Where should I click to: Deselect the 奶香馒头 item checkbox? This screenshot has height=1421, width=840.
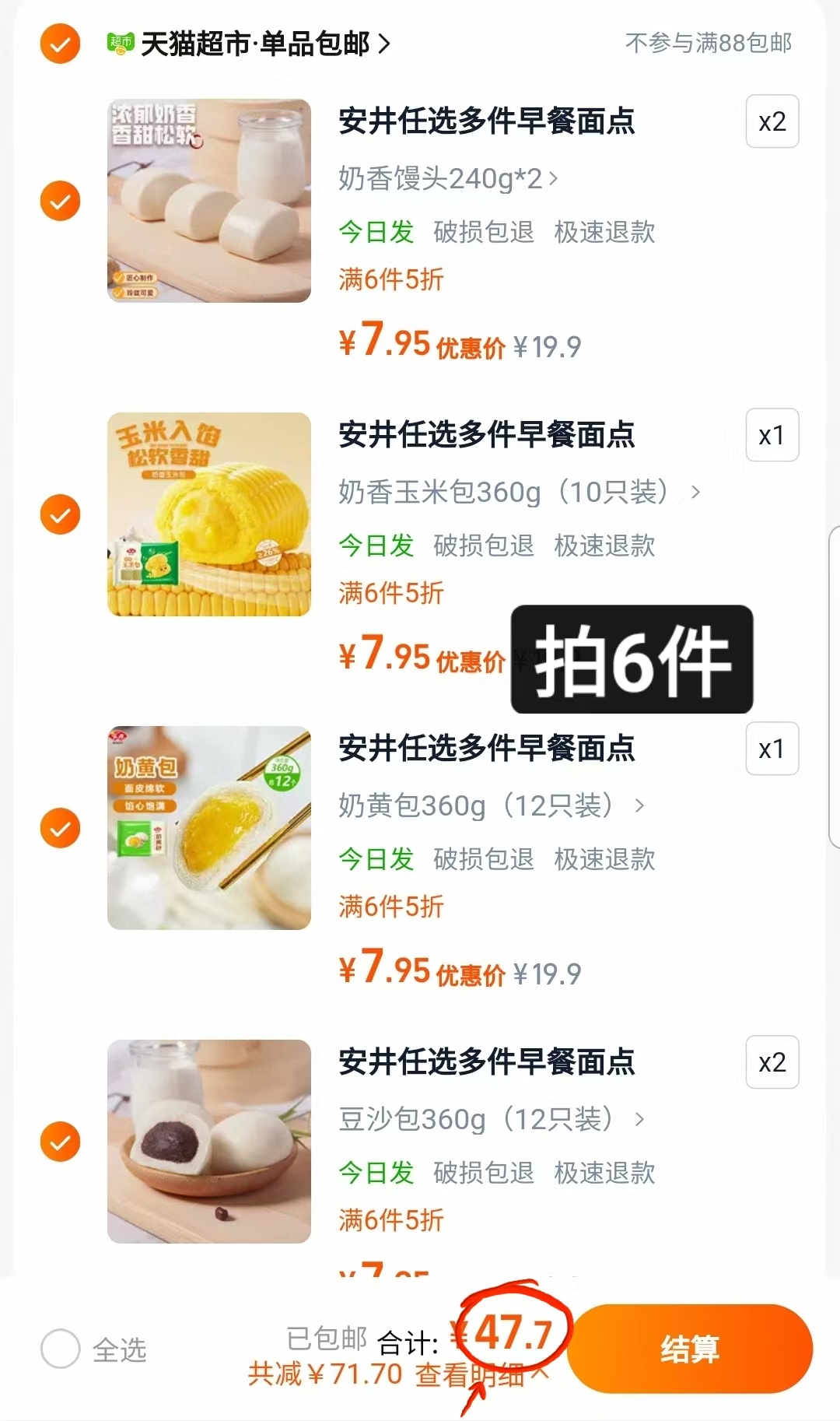tap(59, 201)
